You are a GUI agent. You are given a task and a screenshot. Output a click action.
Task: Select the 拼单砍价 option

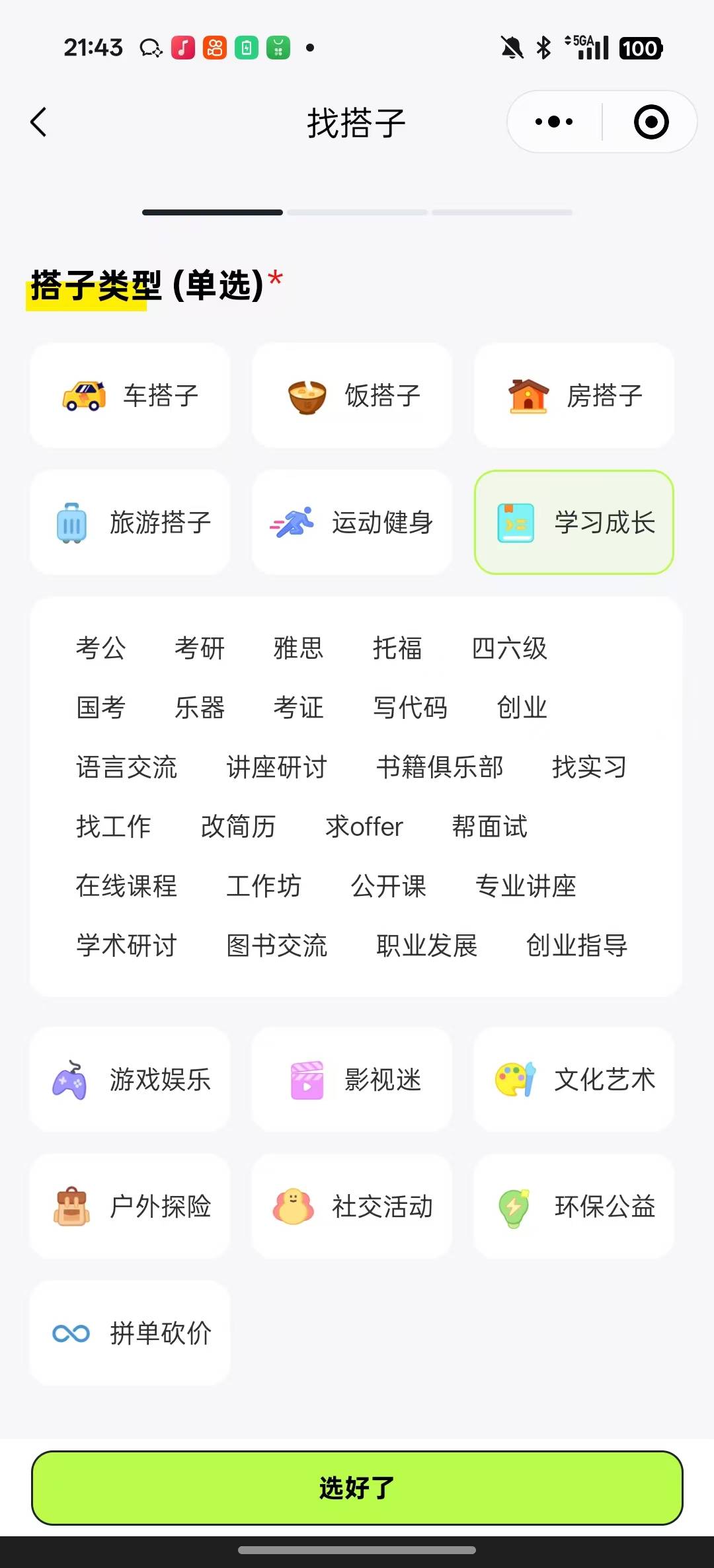130,1333
